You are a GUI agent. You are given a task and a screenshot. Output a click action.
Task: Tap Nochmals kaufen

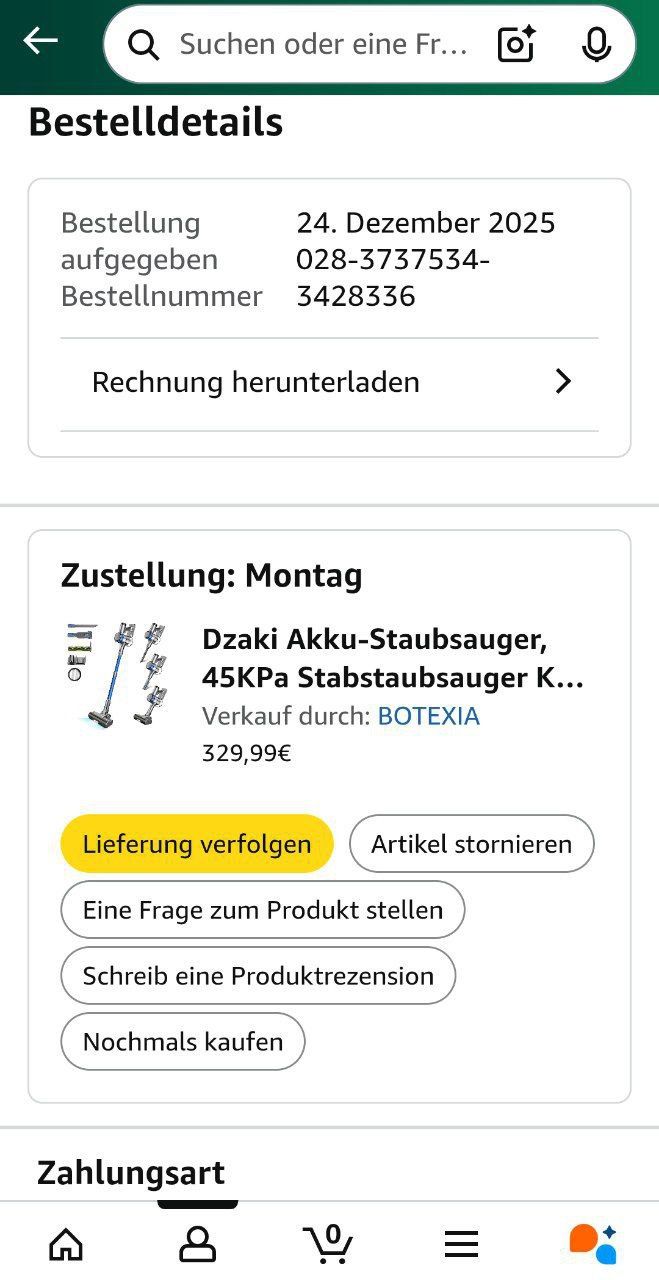tap(183, 1042)
